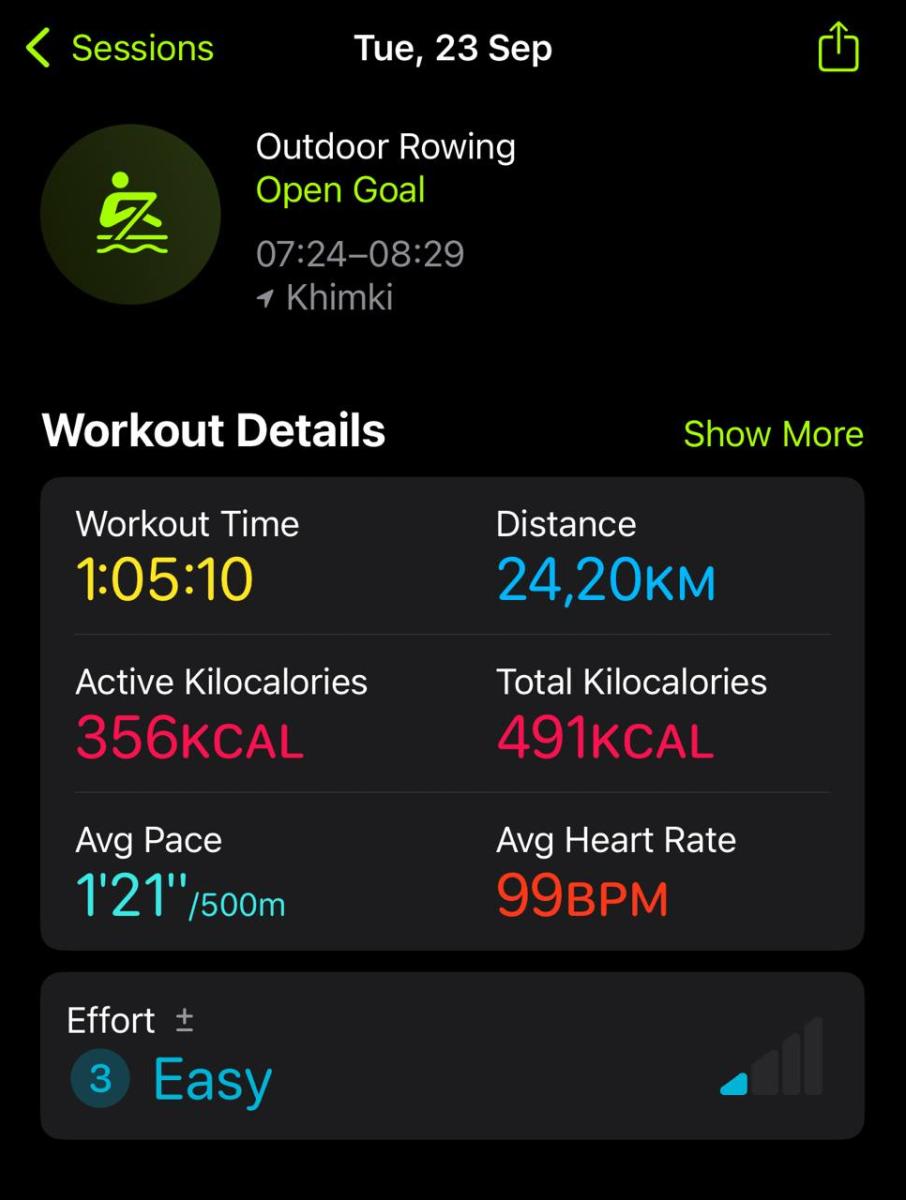Go back to Sessions list
The image size is (906, 1200).
point(120,48)
